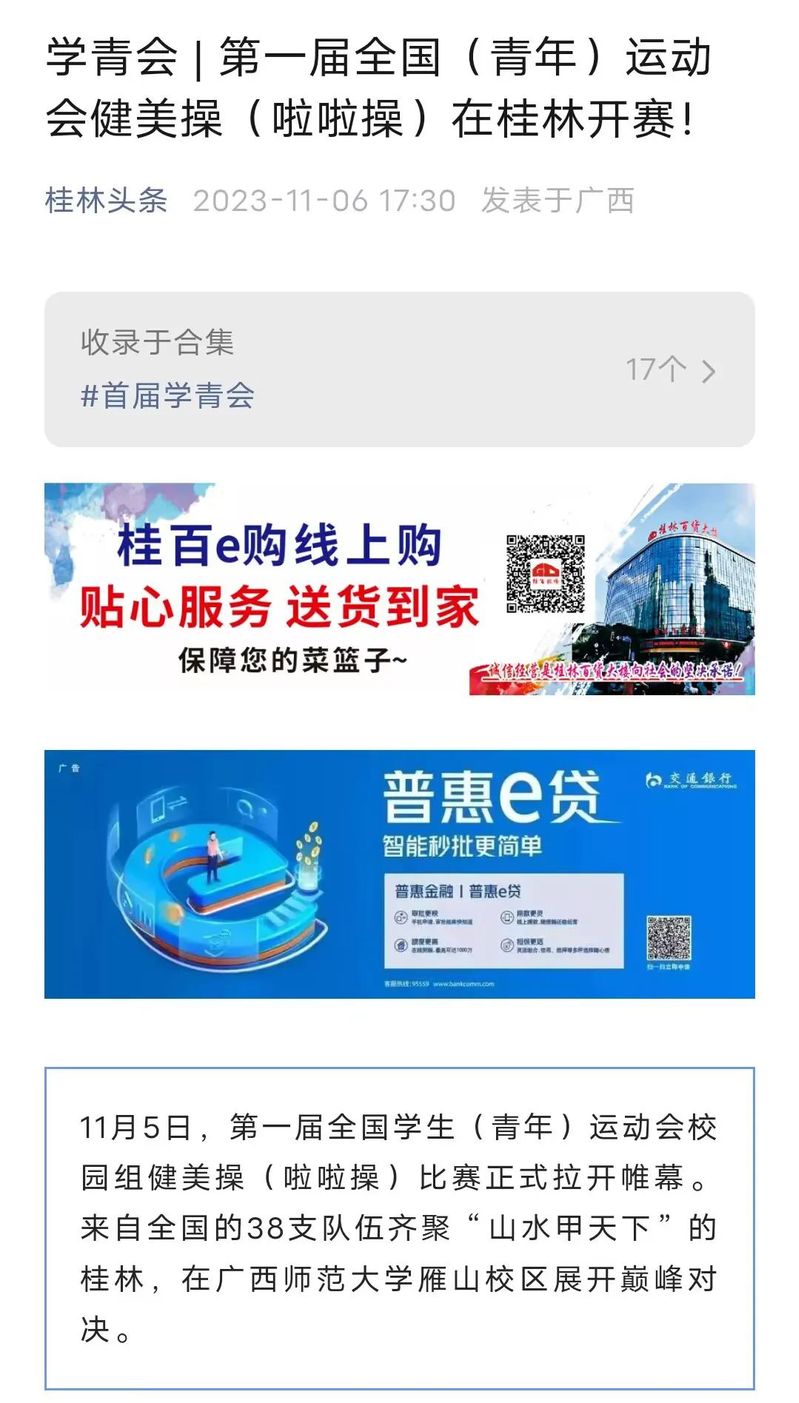
Task: Open the #首届学青会 collection
Action: 168,395
